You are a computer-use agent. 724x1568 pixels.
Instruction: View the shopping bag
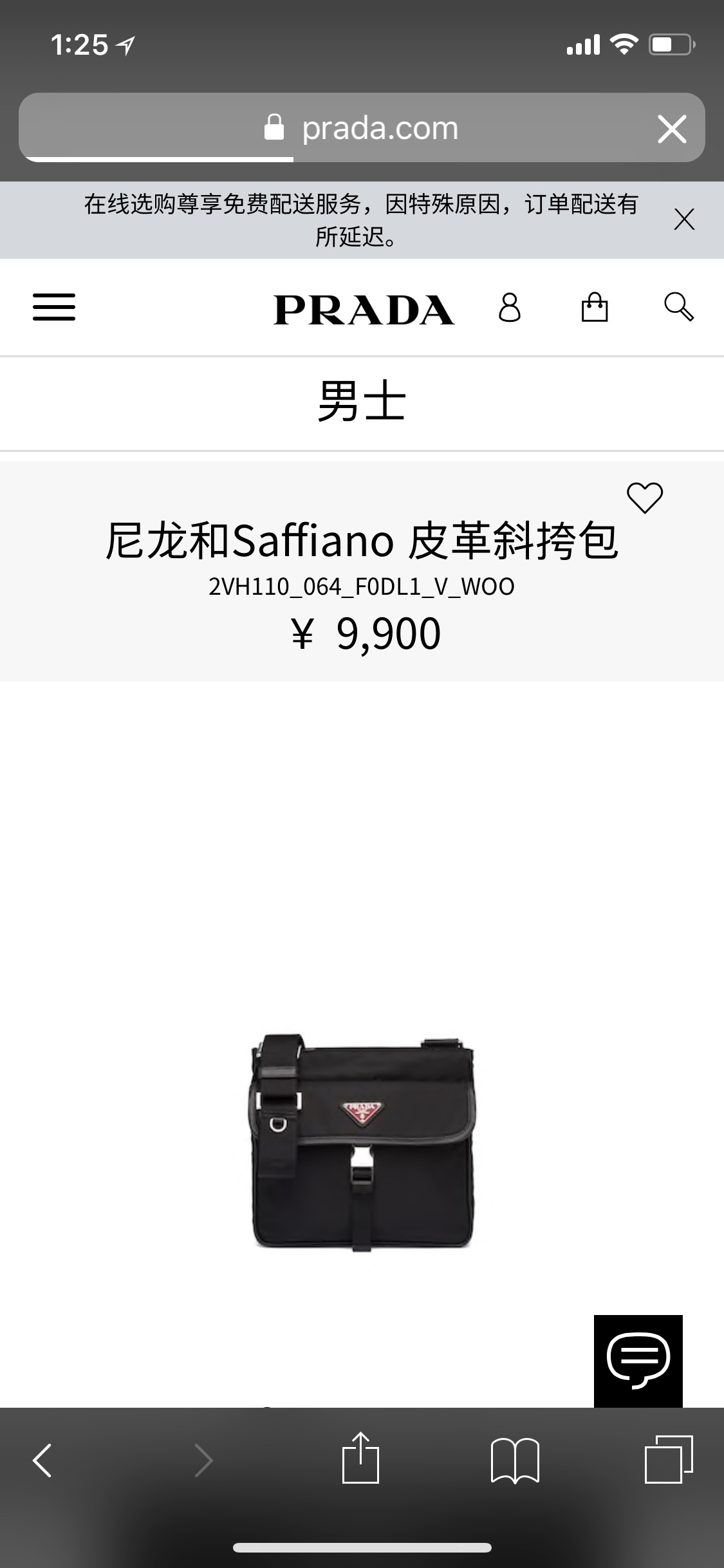coord(594,307)
